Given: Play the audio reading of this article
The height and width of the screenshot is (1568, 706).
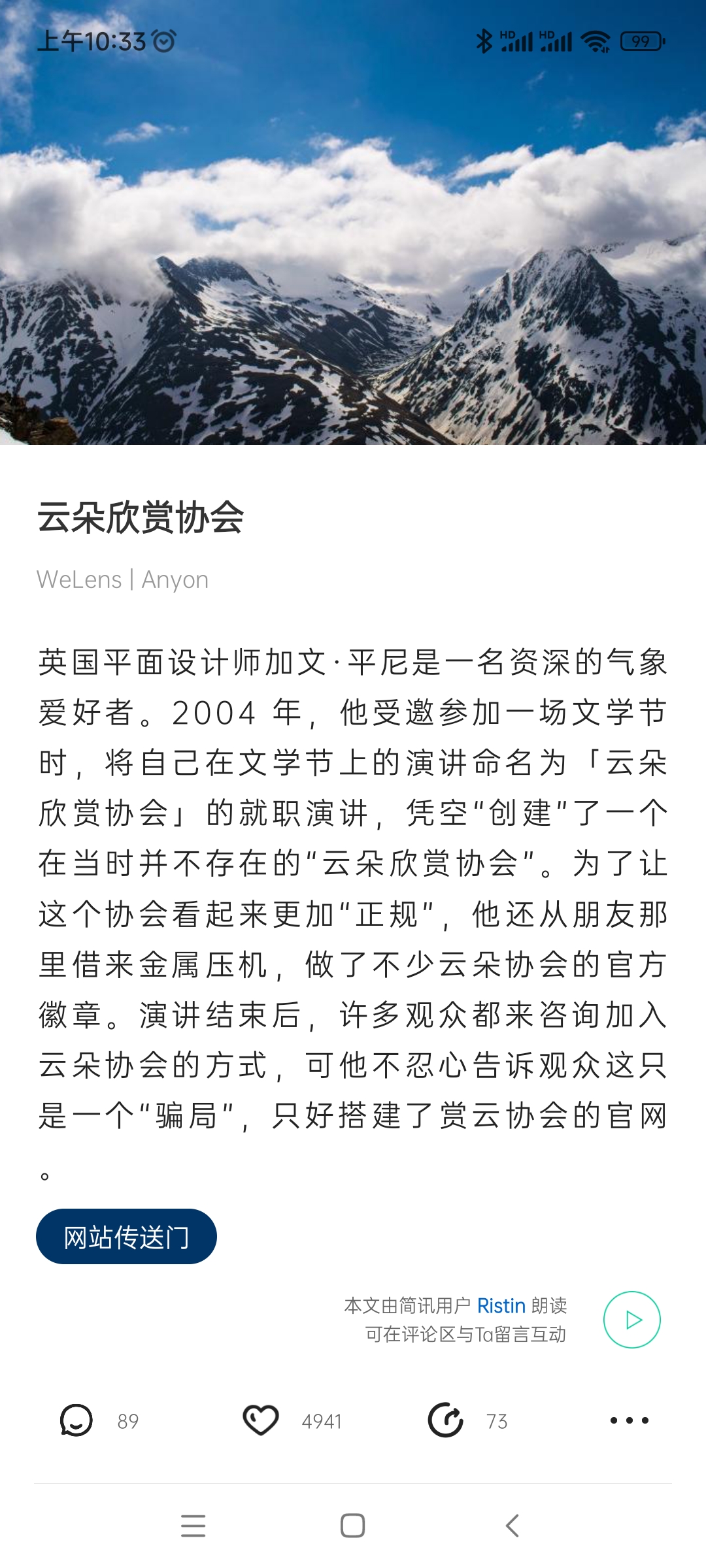Looking at the screenshot, I should (x=631, y=1320).
